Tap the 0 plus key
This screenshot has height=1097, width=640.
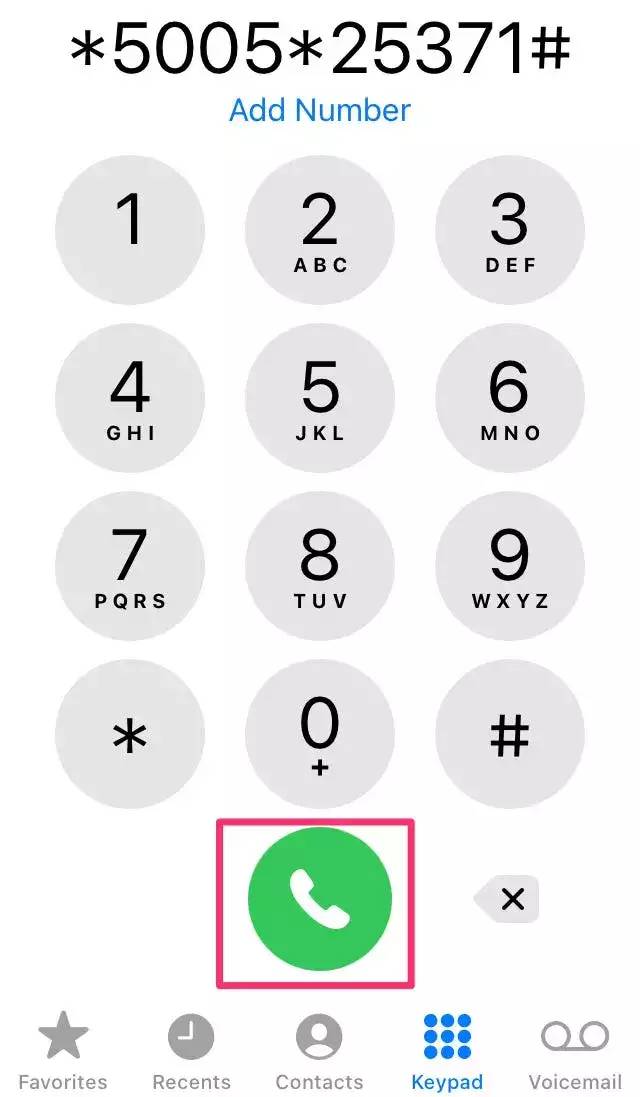tap(320, 735)
